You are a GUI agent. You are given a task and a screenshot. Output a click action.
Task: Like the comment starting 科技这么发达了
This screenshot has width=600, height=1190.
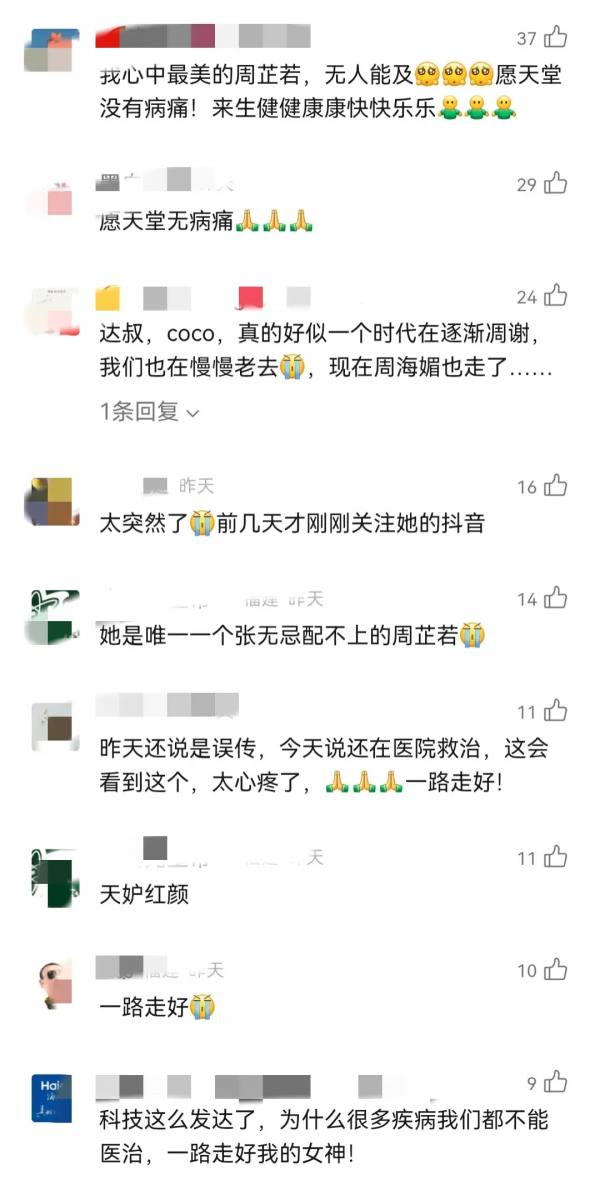555,1083
